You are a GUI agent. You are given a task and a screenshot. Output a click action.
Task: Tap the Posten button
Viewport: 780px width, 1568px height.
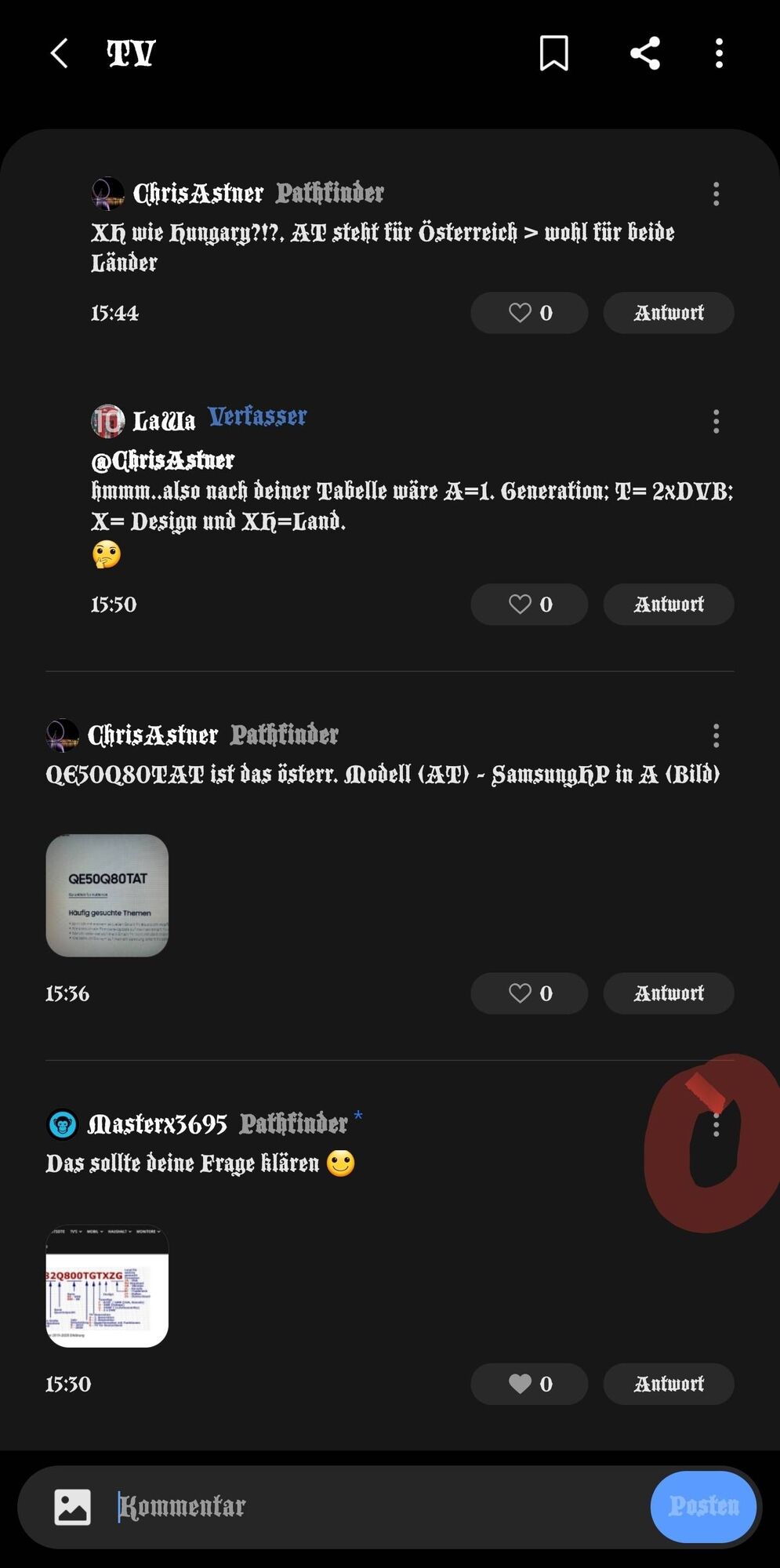pyautogui.click(x=703, y=1507)
